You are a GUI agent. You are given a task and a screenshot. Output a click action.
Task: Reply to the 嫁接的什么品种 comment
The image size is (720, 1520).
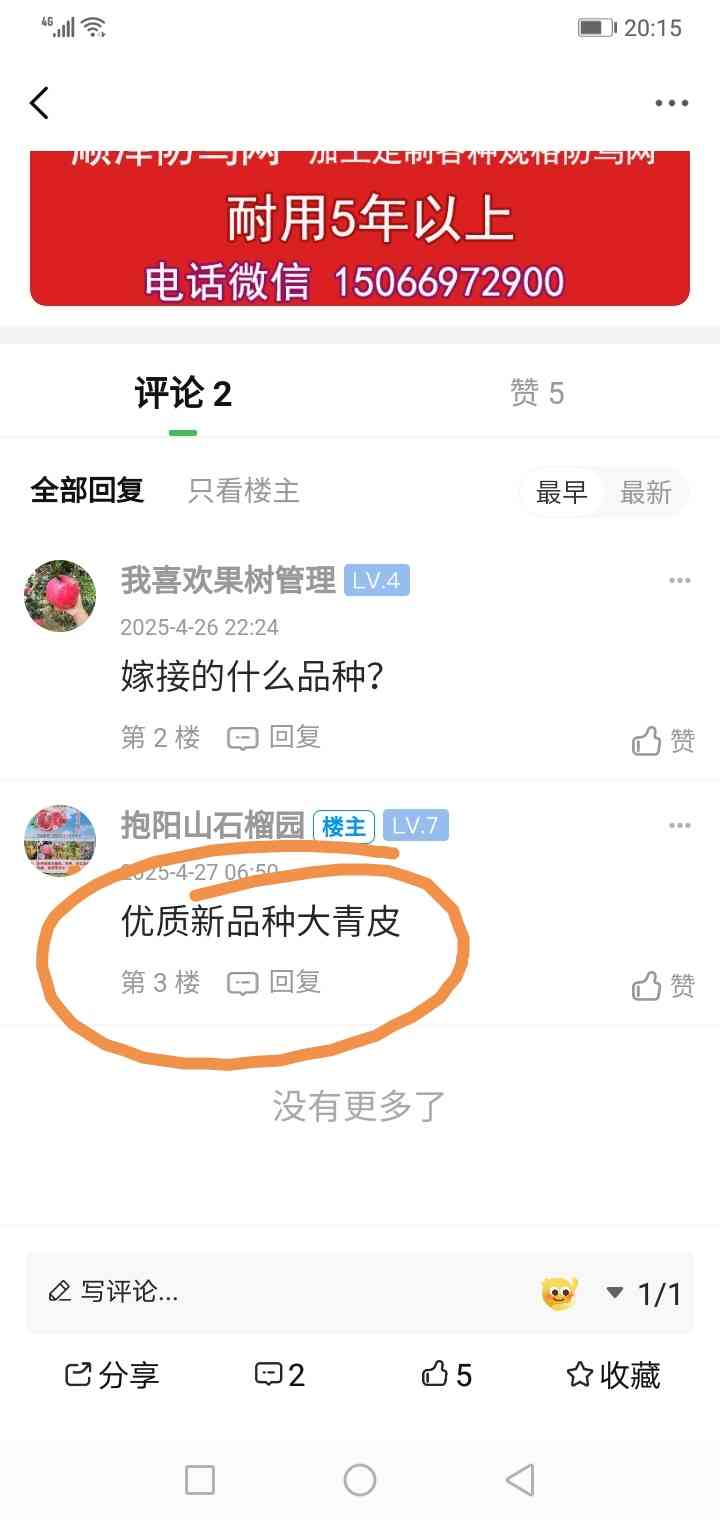pyautogui.click(x=274, y=738)
